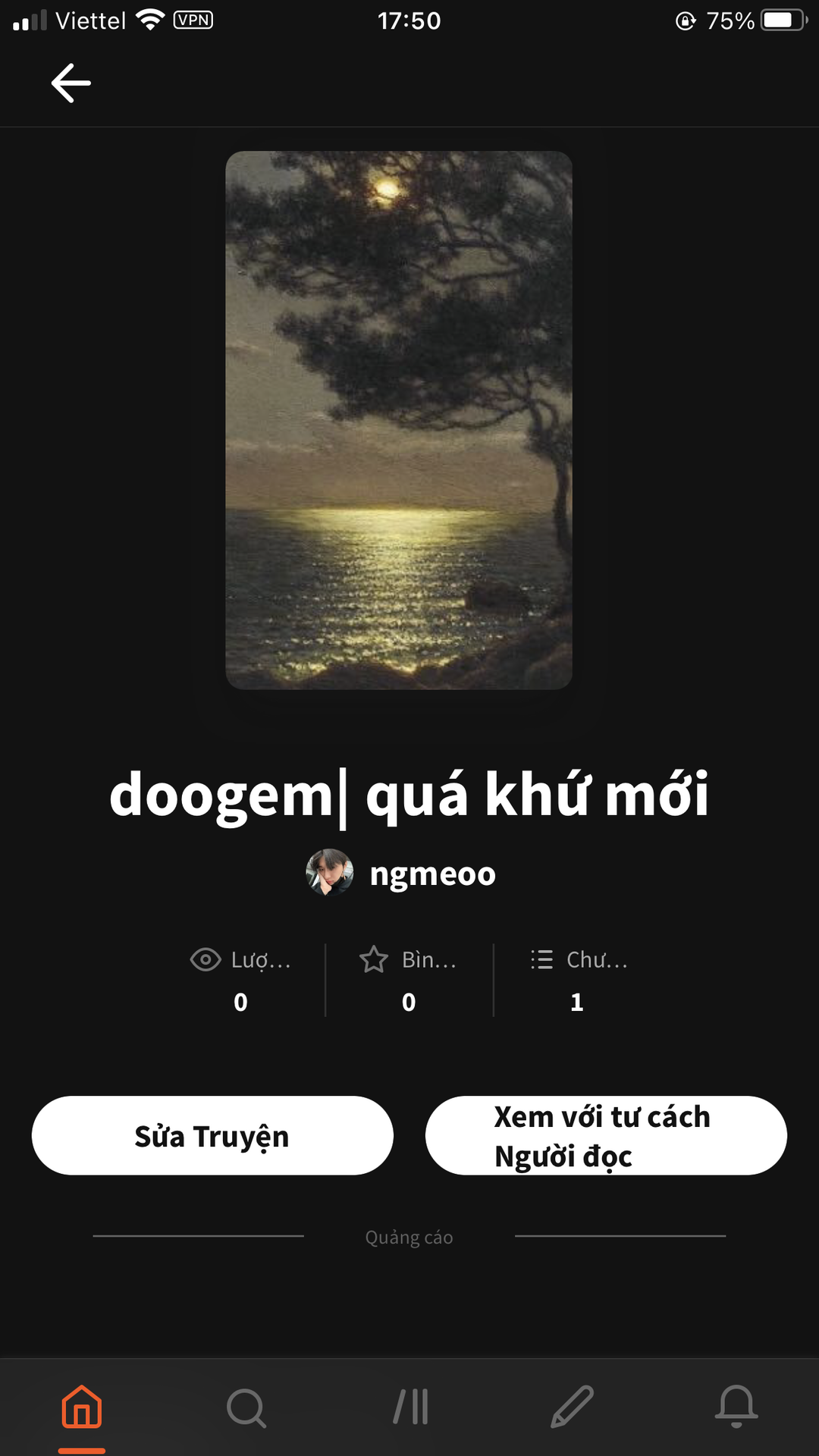The width and height of the screenshot is (819, 1456).
Task: Switch to the Home tab
Action: click(82, 1407)
